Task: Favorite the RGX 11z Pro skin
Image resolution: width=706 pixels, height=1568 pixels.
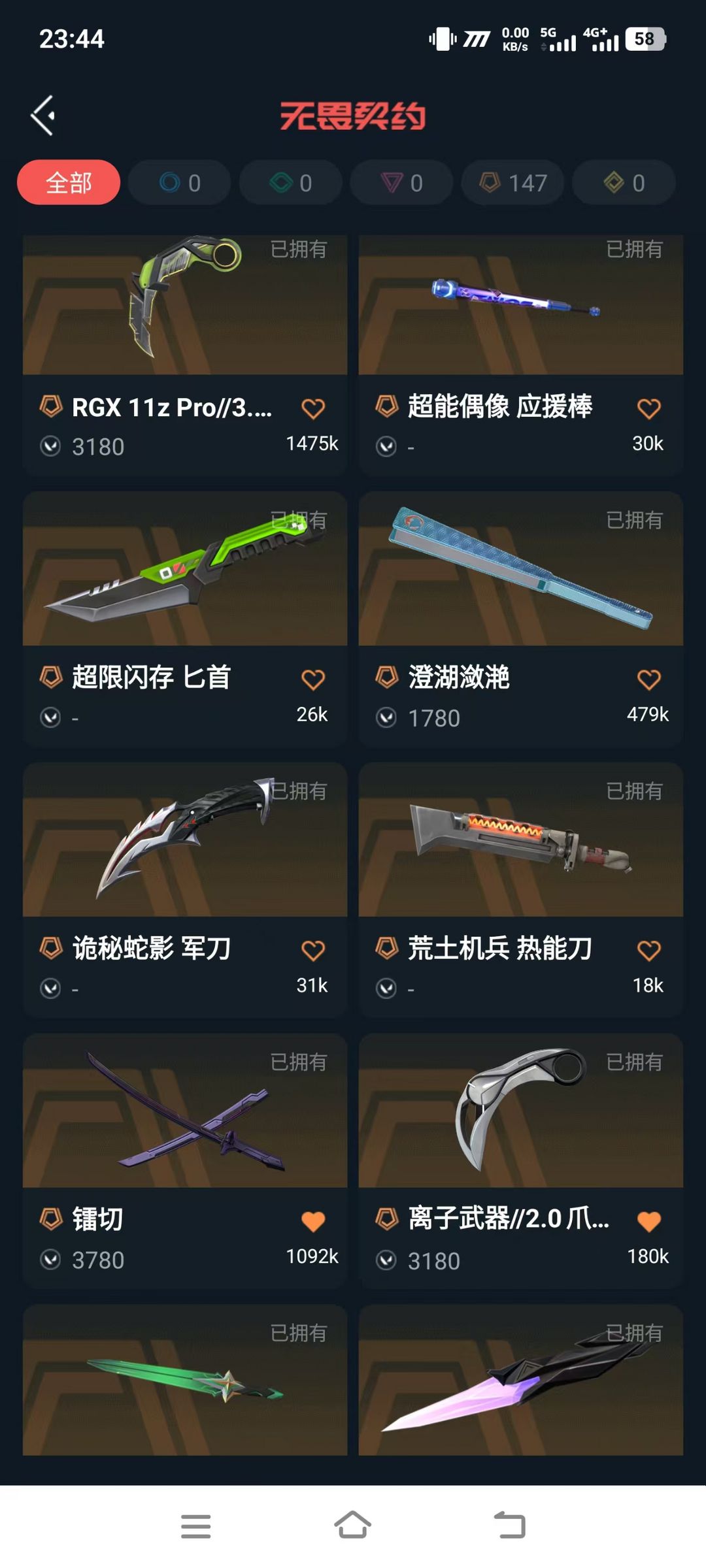Action: [313, 409]
